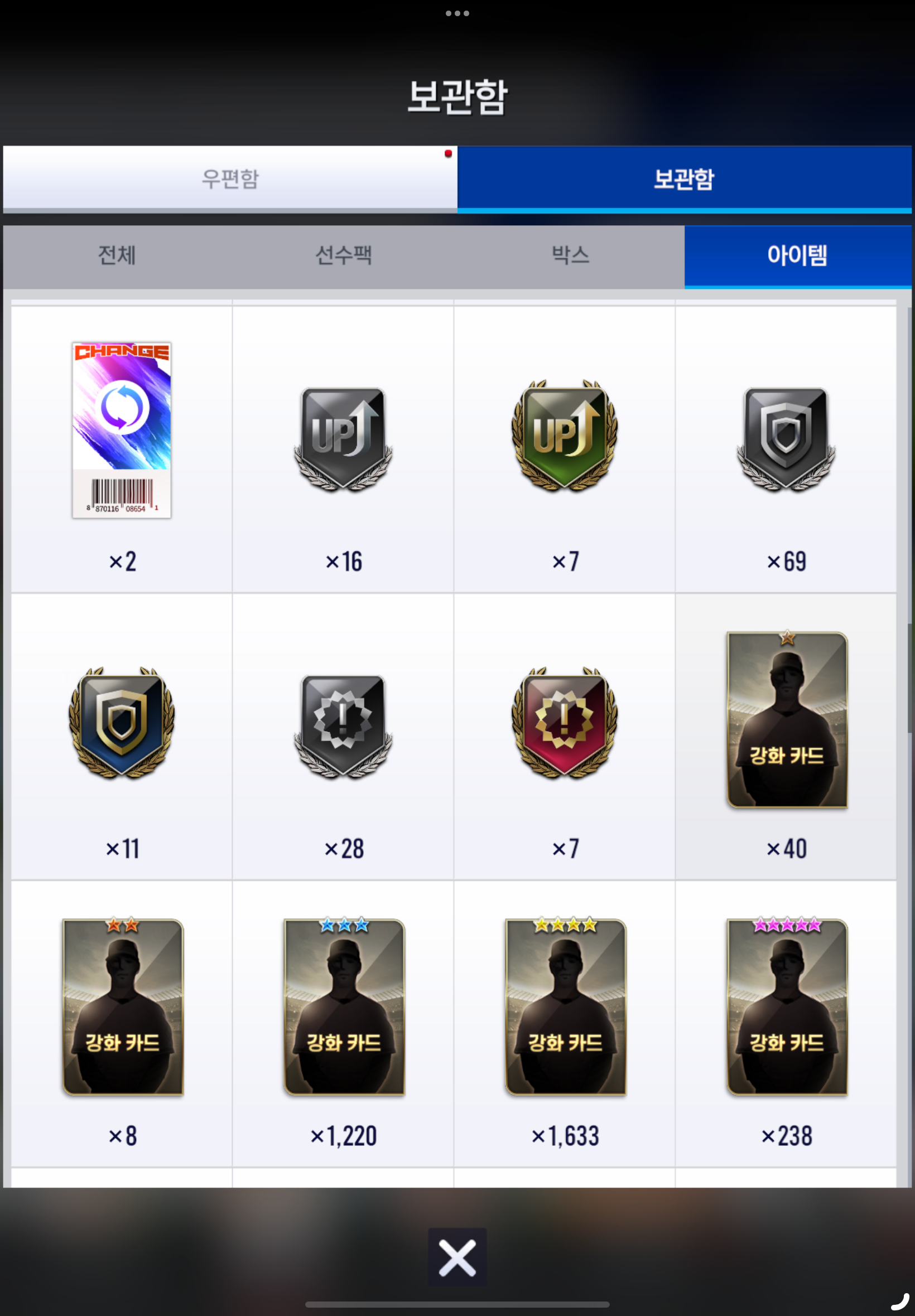Select the silver UP badge ×16

point(343,438)
